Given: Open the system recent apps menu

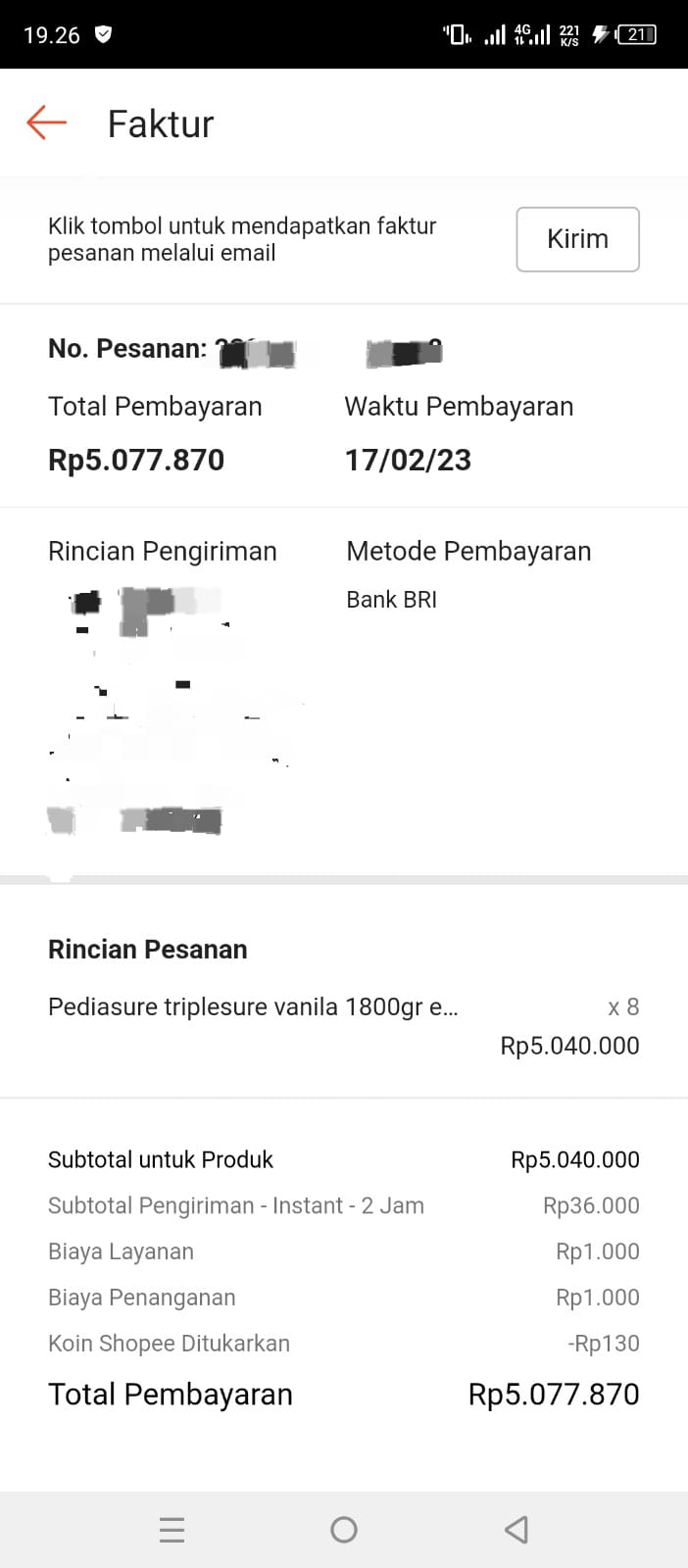Looking at the screenshot, I should tap(172, 1530).
